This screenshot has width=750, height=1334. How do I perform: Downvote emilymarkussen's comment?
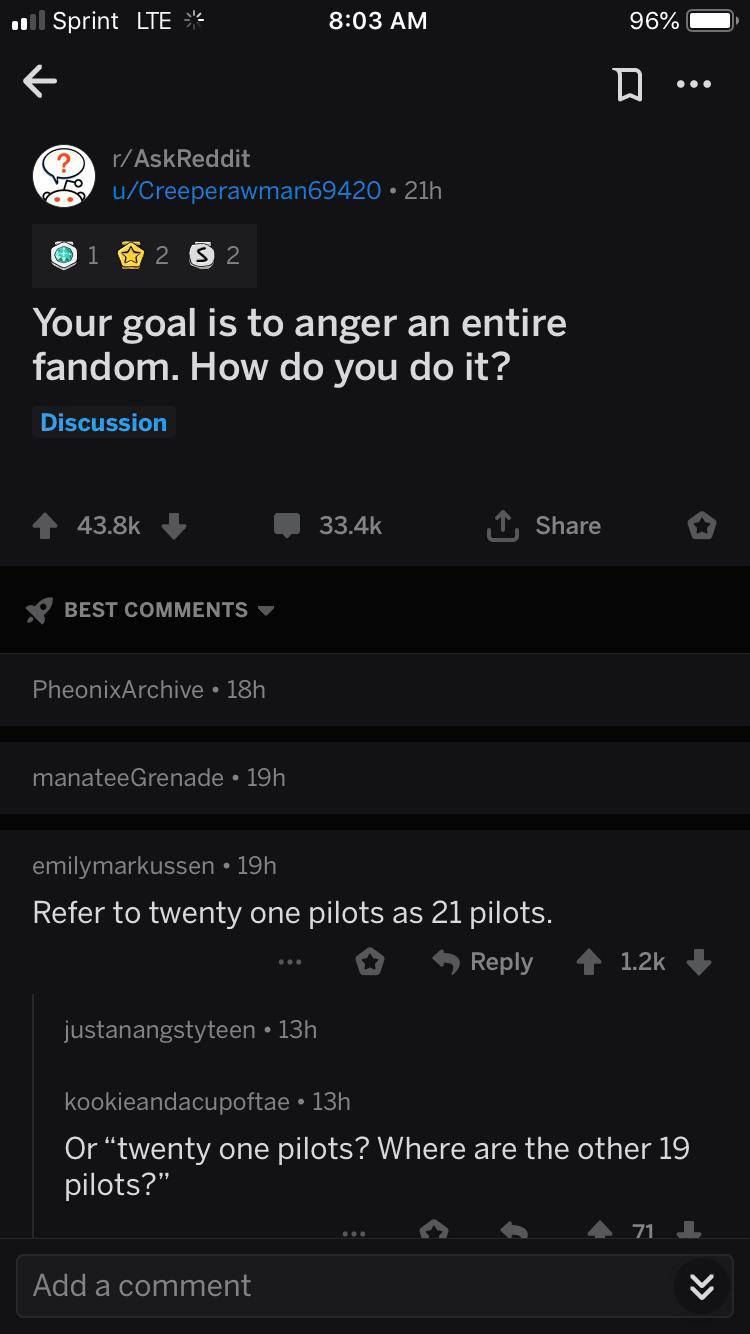point(699,962)
